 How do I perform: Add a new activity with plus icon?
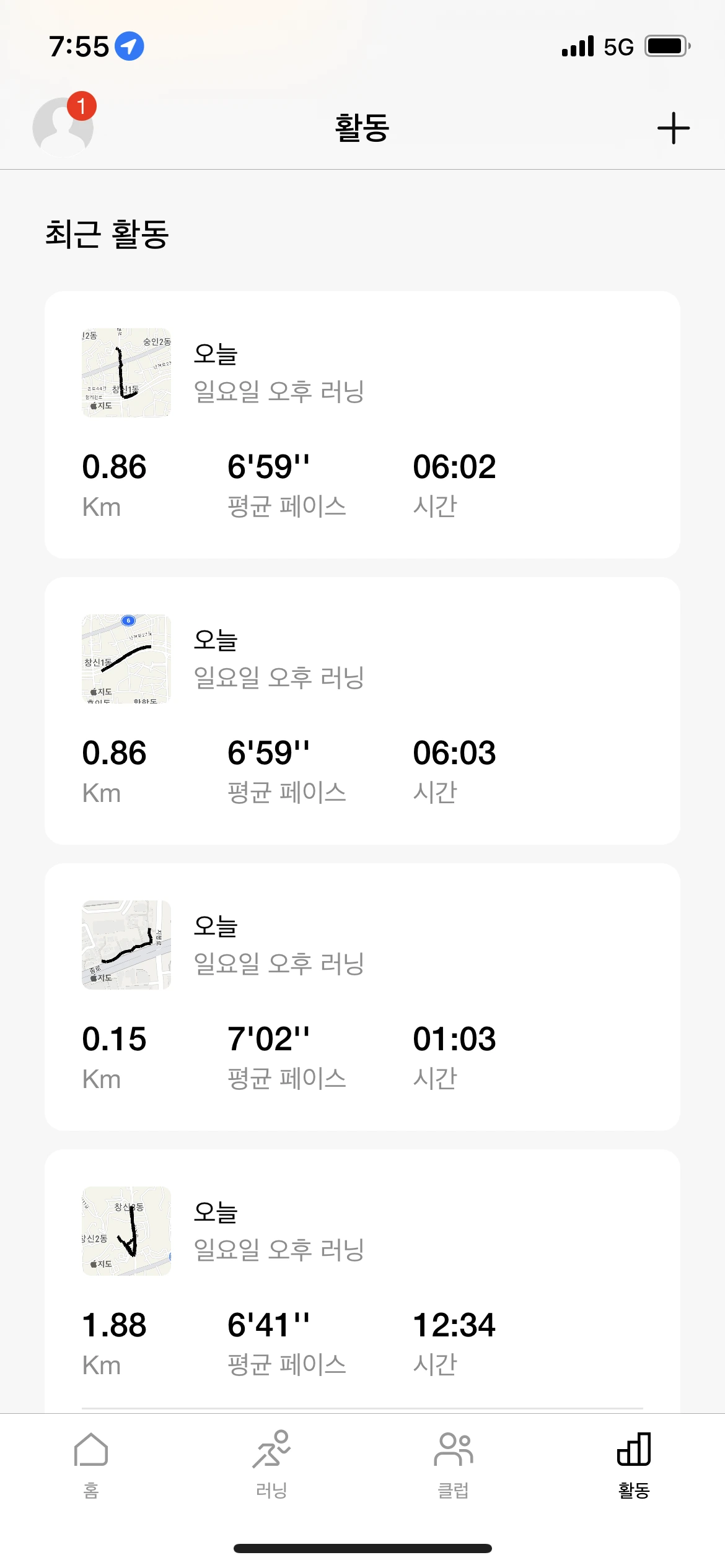click(673, 128)
